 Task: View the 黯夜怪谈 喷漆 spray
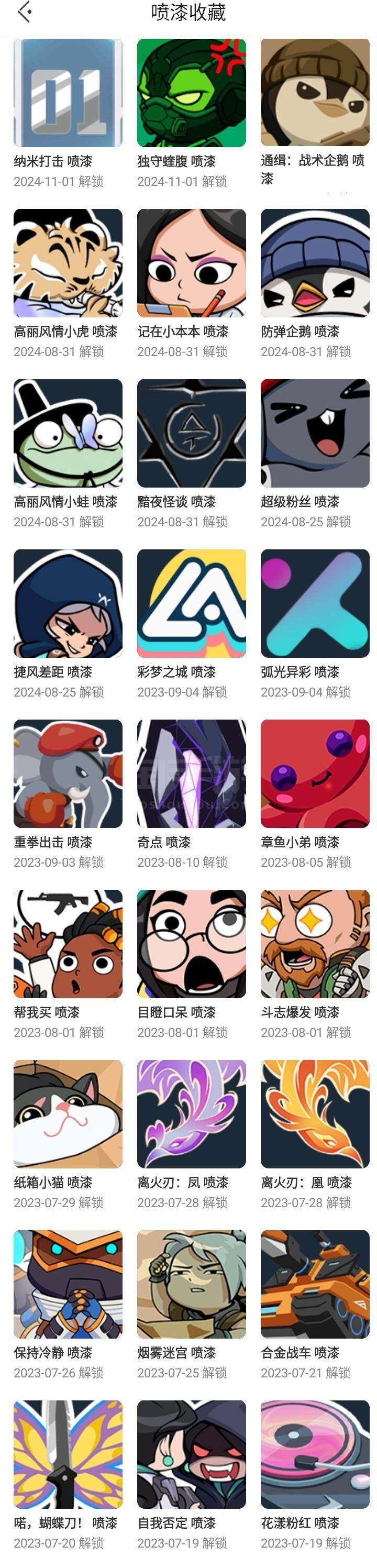pyautogui.click(x=191, y=434)
